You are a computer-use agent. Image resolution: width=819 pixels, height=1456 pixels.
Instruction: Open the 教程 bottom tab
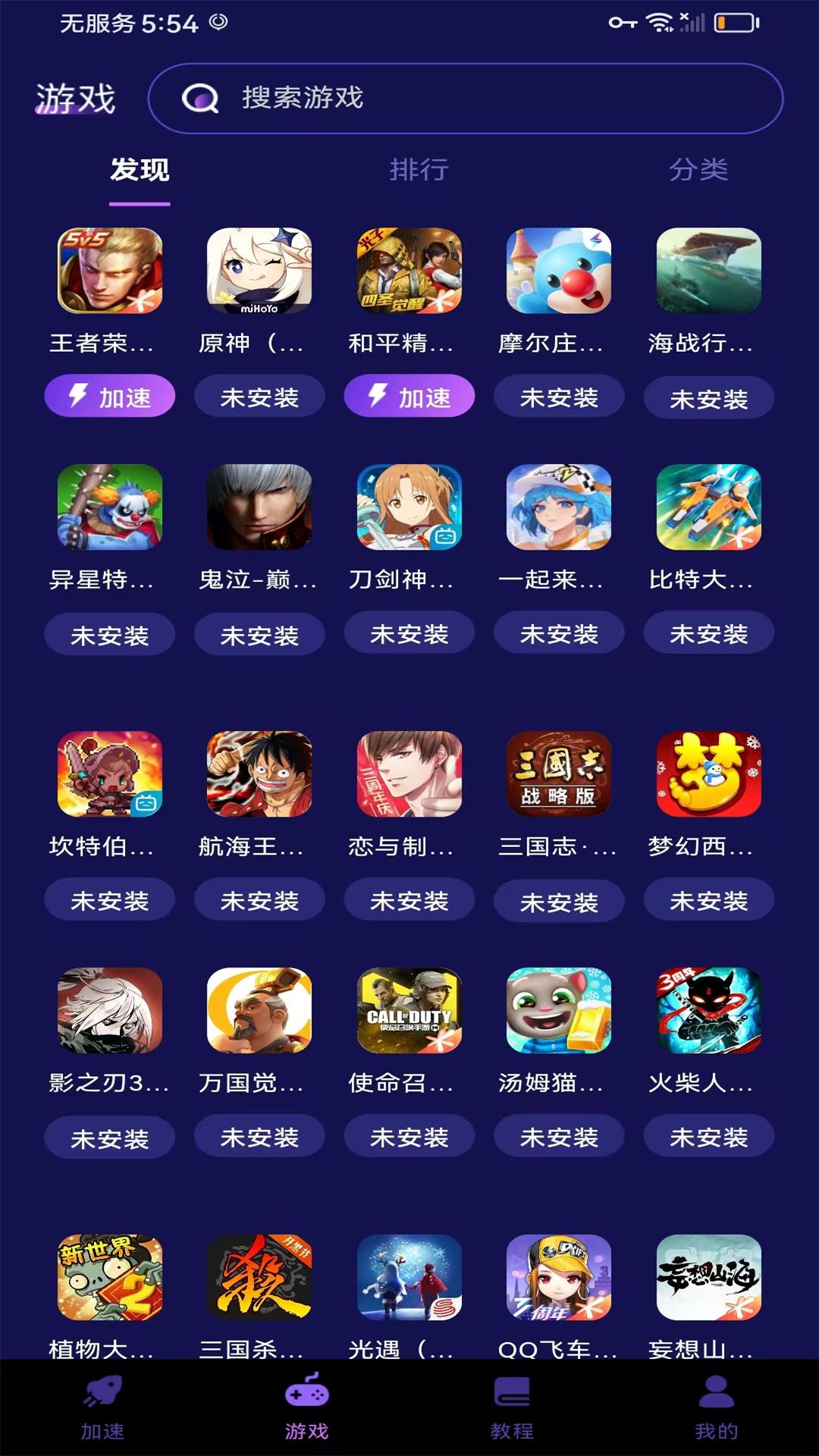[512, 1408]
